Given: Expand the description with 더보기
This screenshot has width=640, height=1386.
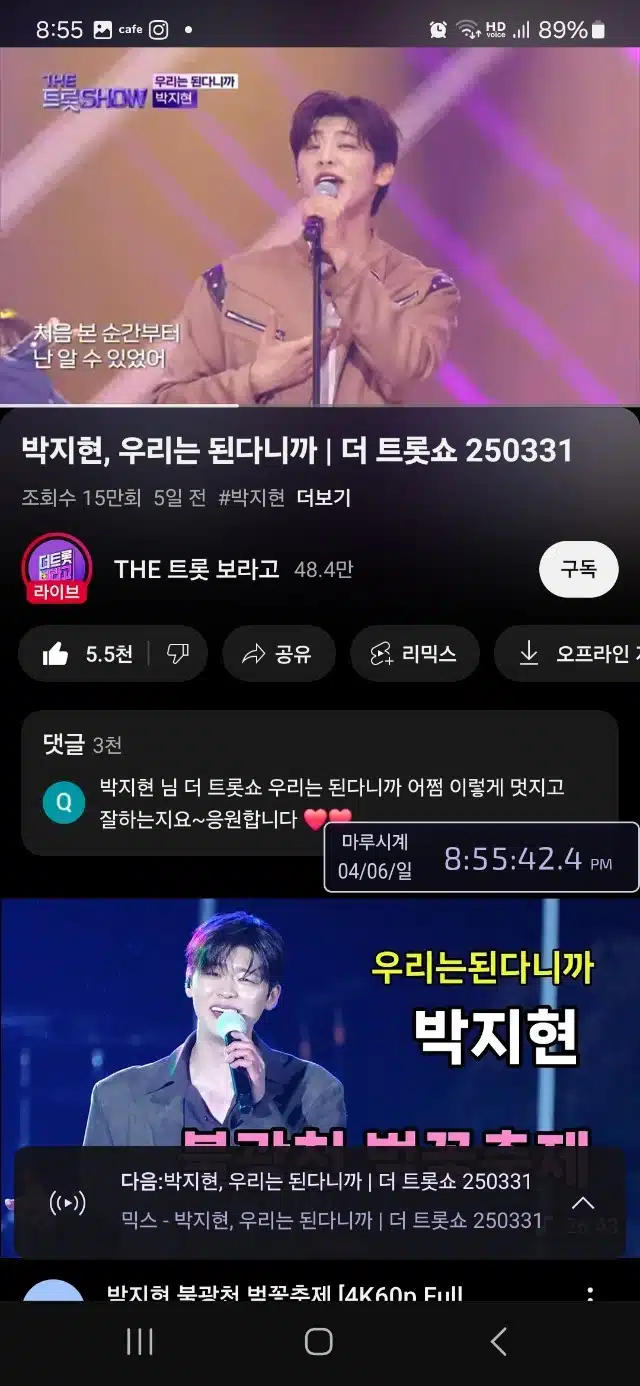Looking at the screenshot, I should 324,497.
